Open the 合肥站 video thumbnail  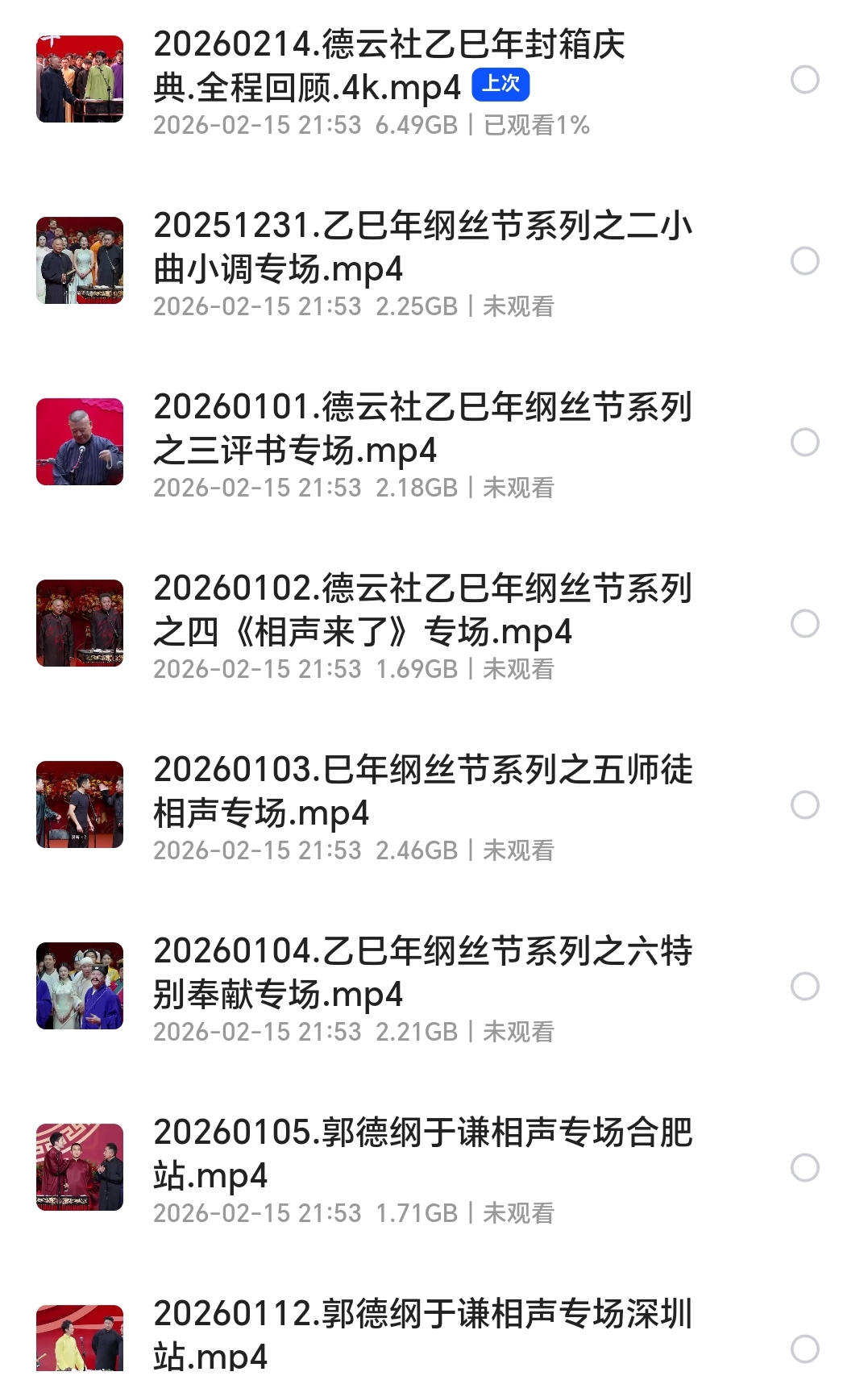point(80,1167)
